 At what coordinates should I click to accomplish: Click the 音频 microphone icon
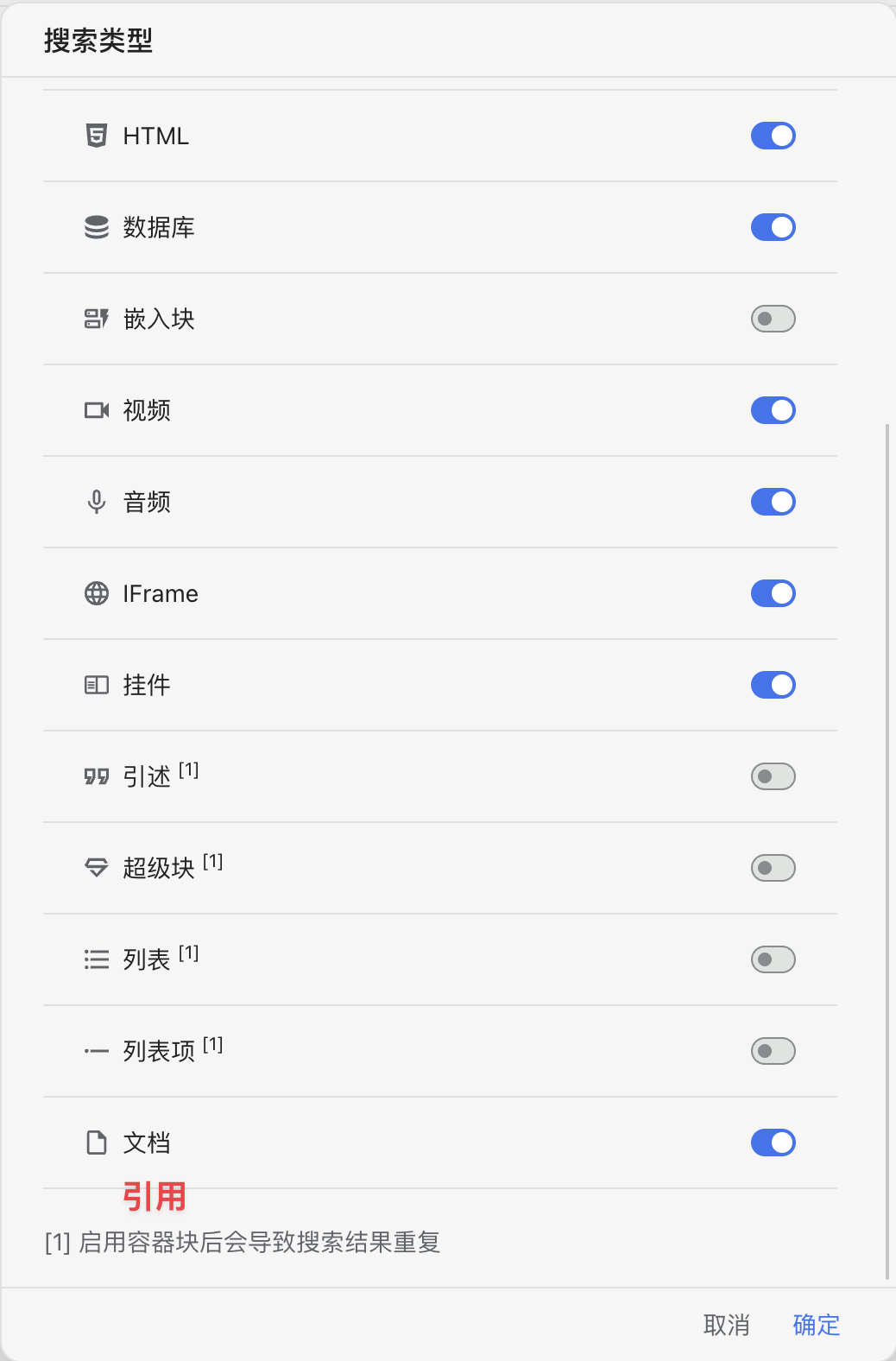[x=96, y=502]
